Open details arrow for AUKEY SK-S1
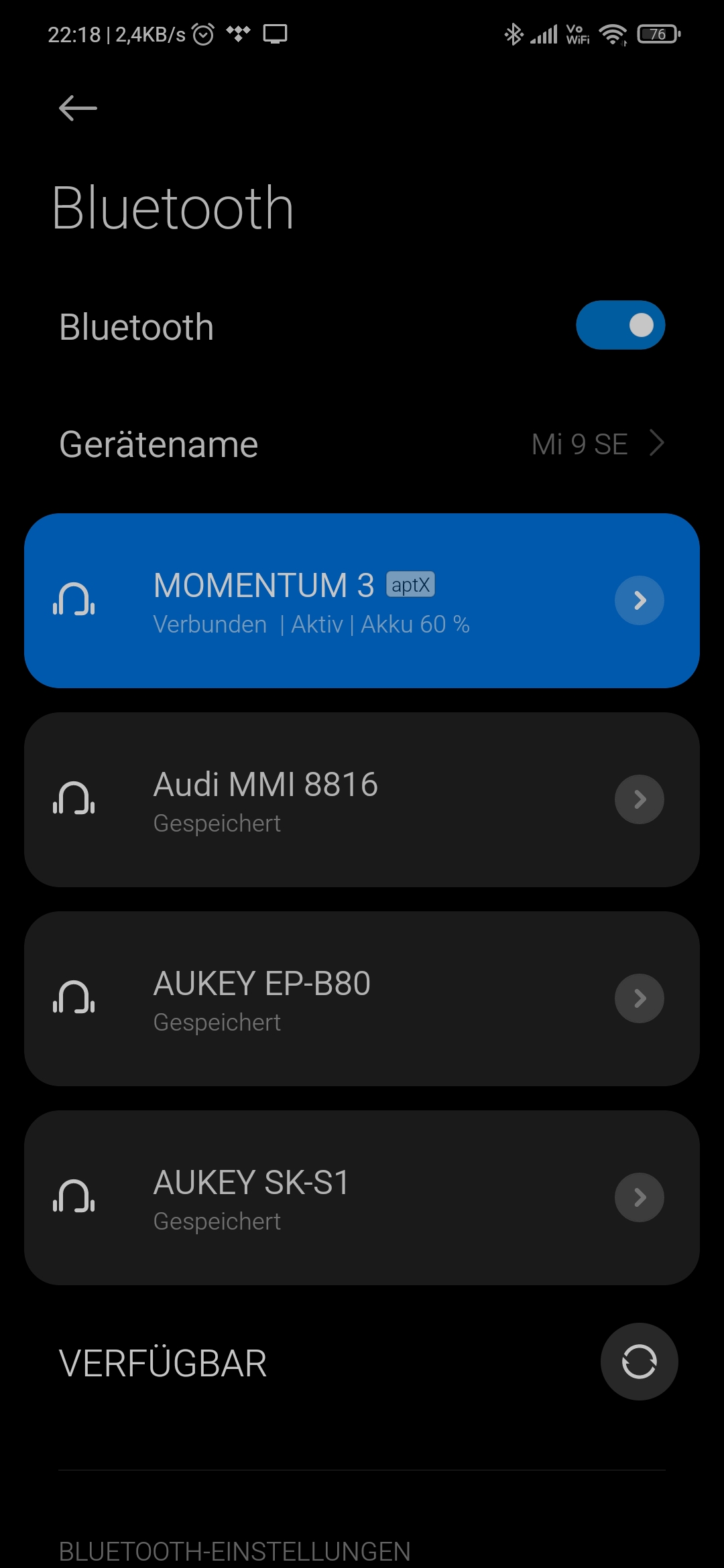The image size is (724, 1568). (640, 1197)
